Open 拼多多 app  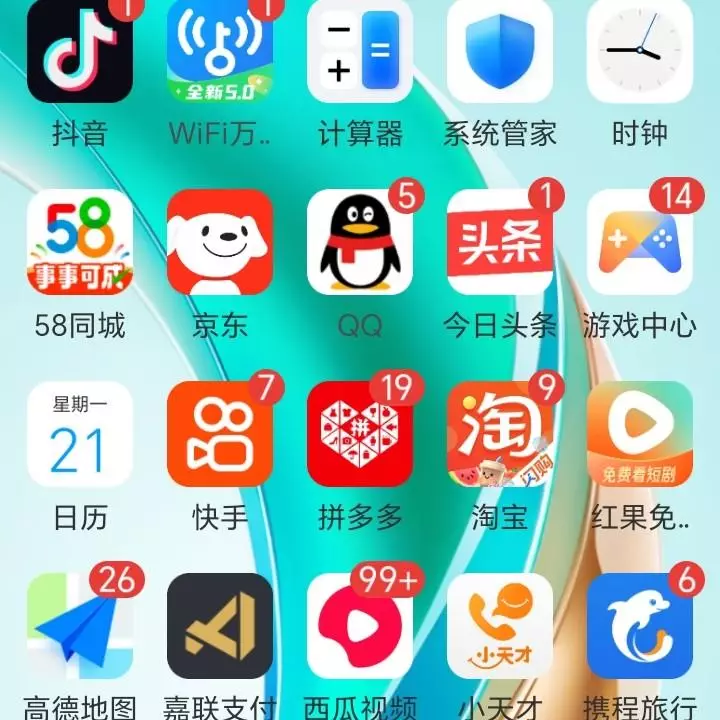click(x=360, y=434)
